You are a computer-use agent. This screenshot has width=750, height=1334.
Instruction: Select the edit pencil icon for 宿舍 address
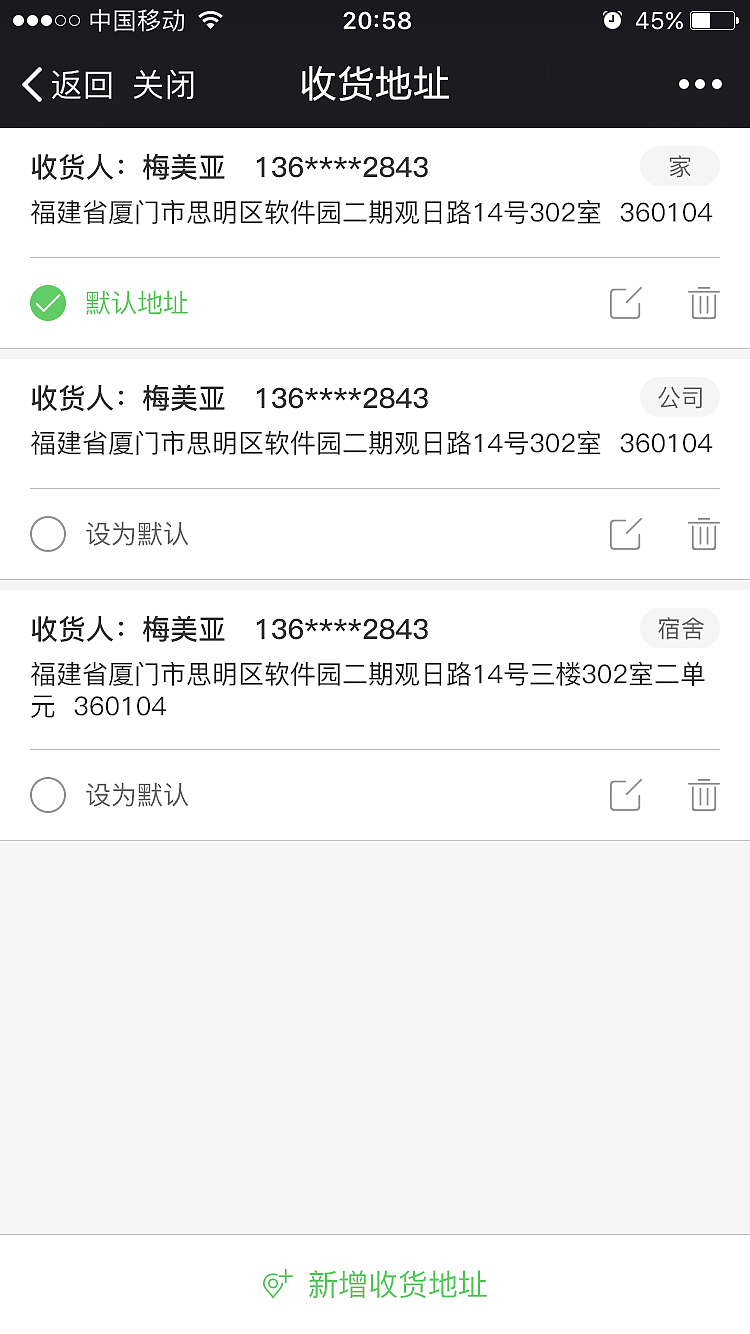(x=624, y=795)
